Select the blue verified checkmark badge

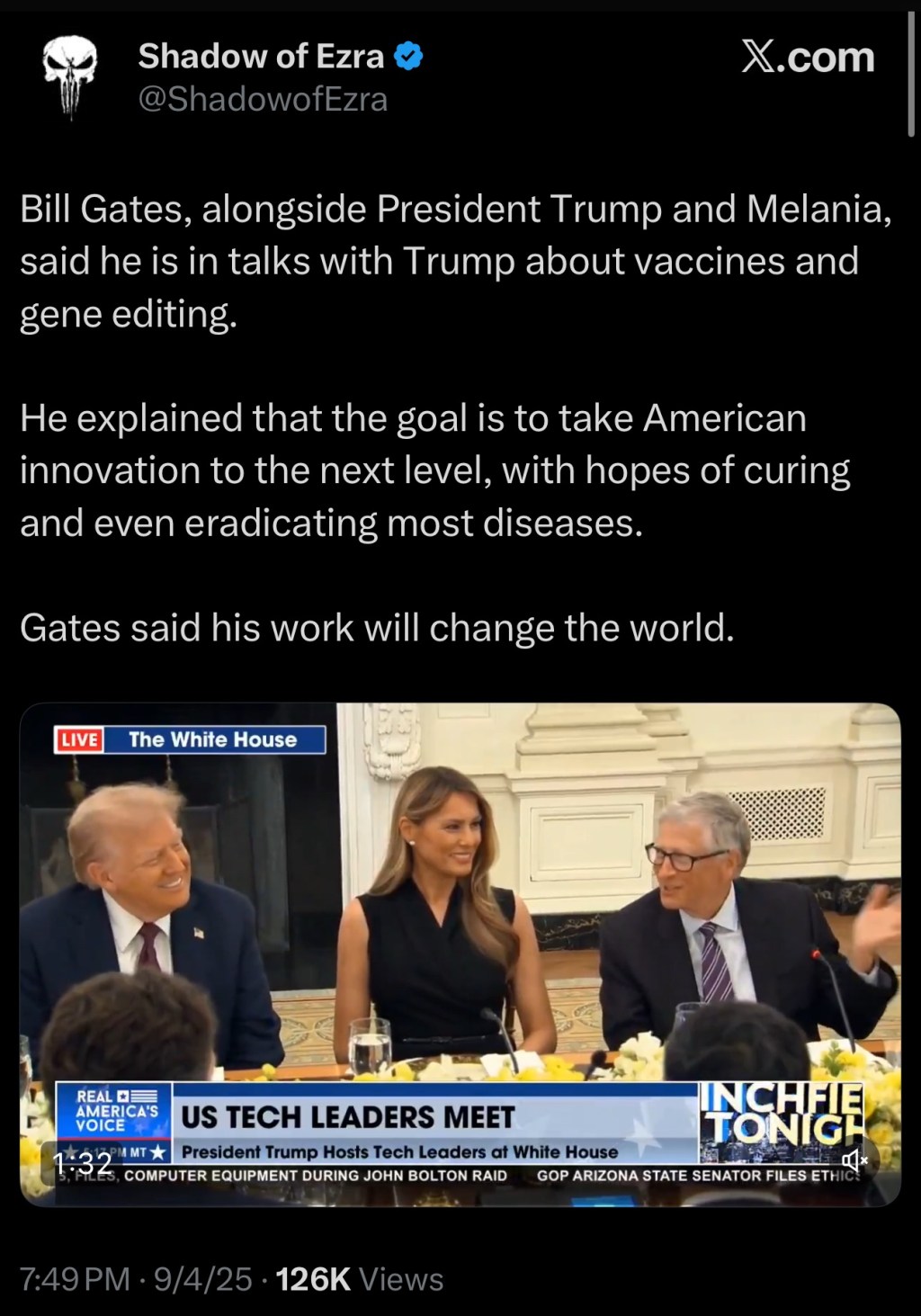point(409,56)
